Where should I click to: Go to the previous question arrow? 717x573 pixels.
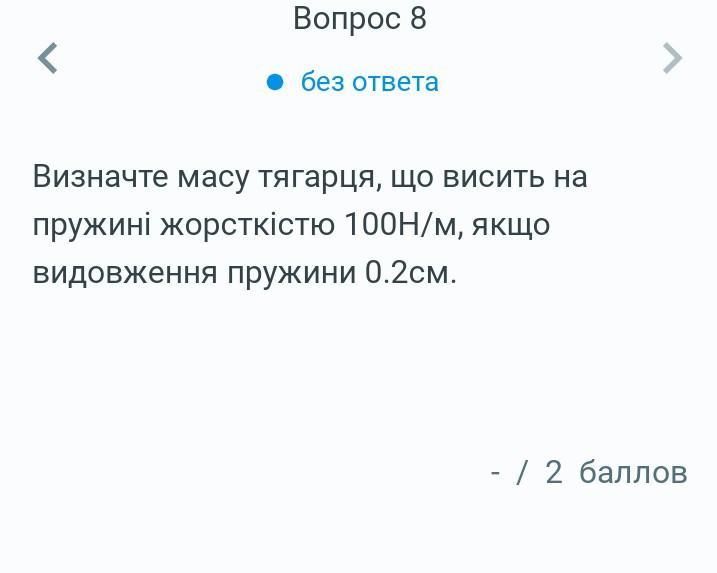(47, 58)
